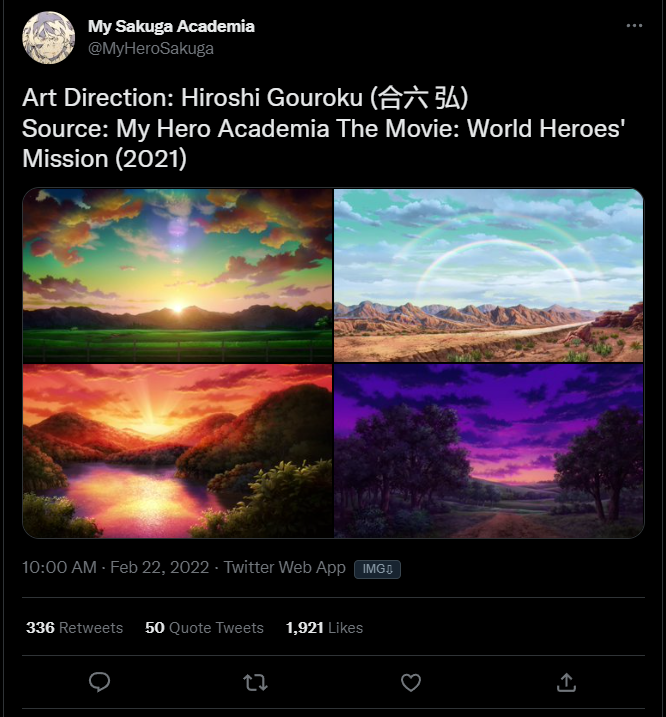Open the @MyHeroSakuga handle link
Screen dimensions: 666x717
(x=151, y=48)
